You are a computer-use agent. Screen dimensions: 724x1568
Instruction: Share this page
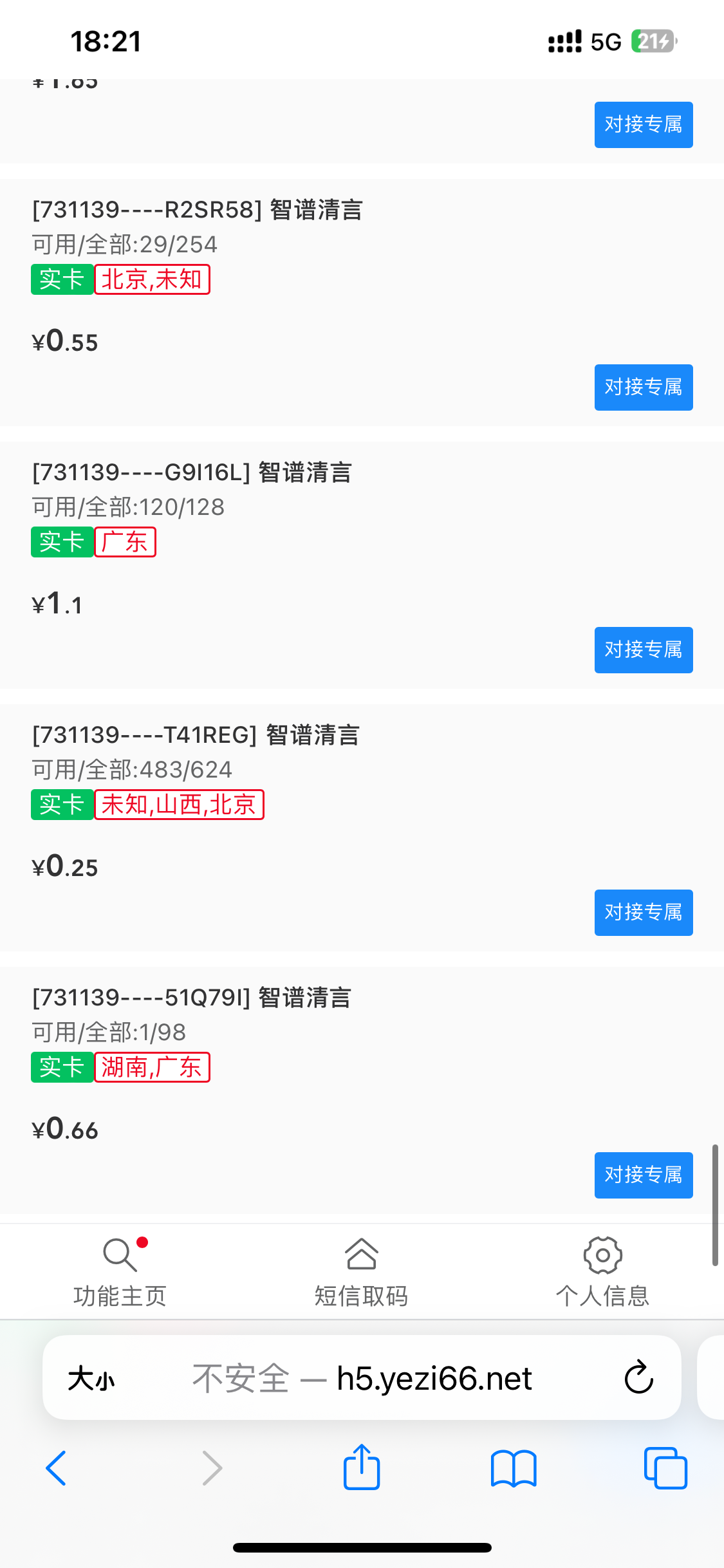(362, 1466)
